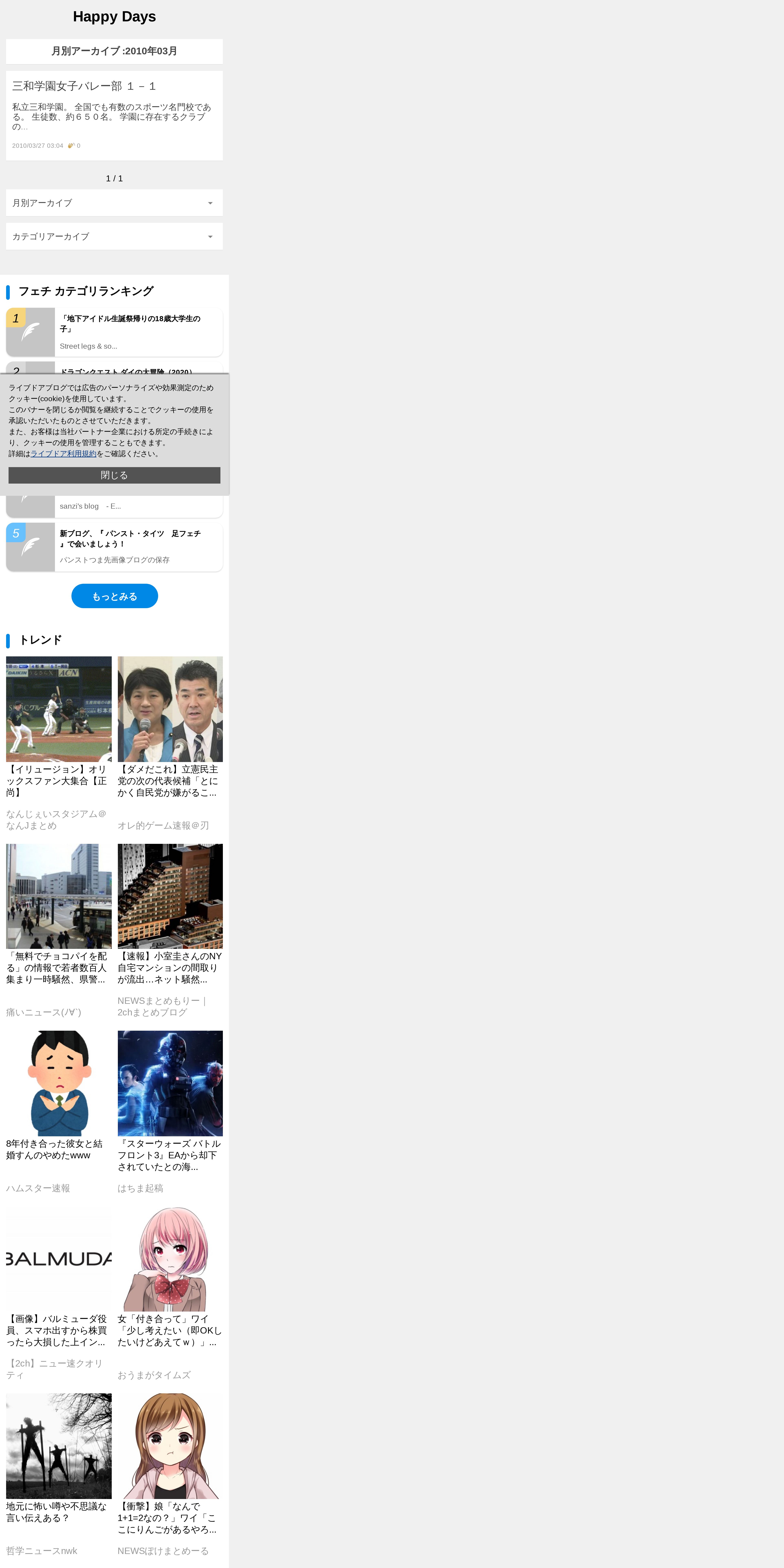Open 8年付き合った彼女と結婚 article
The width and height of the screenshot is (784, 1568).
pyautogui.click(x=58, y=1149)
